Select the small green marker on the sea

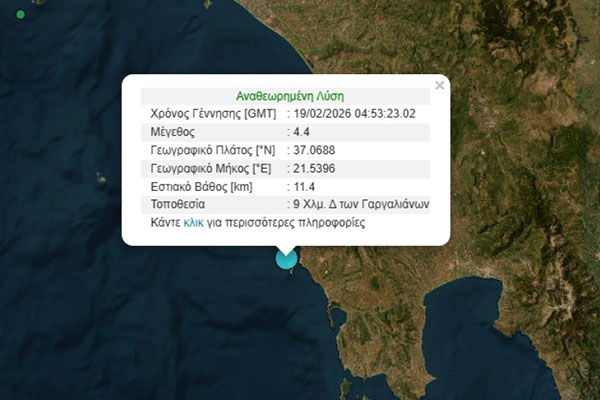21,14
